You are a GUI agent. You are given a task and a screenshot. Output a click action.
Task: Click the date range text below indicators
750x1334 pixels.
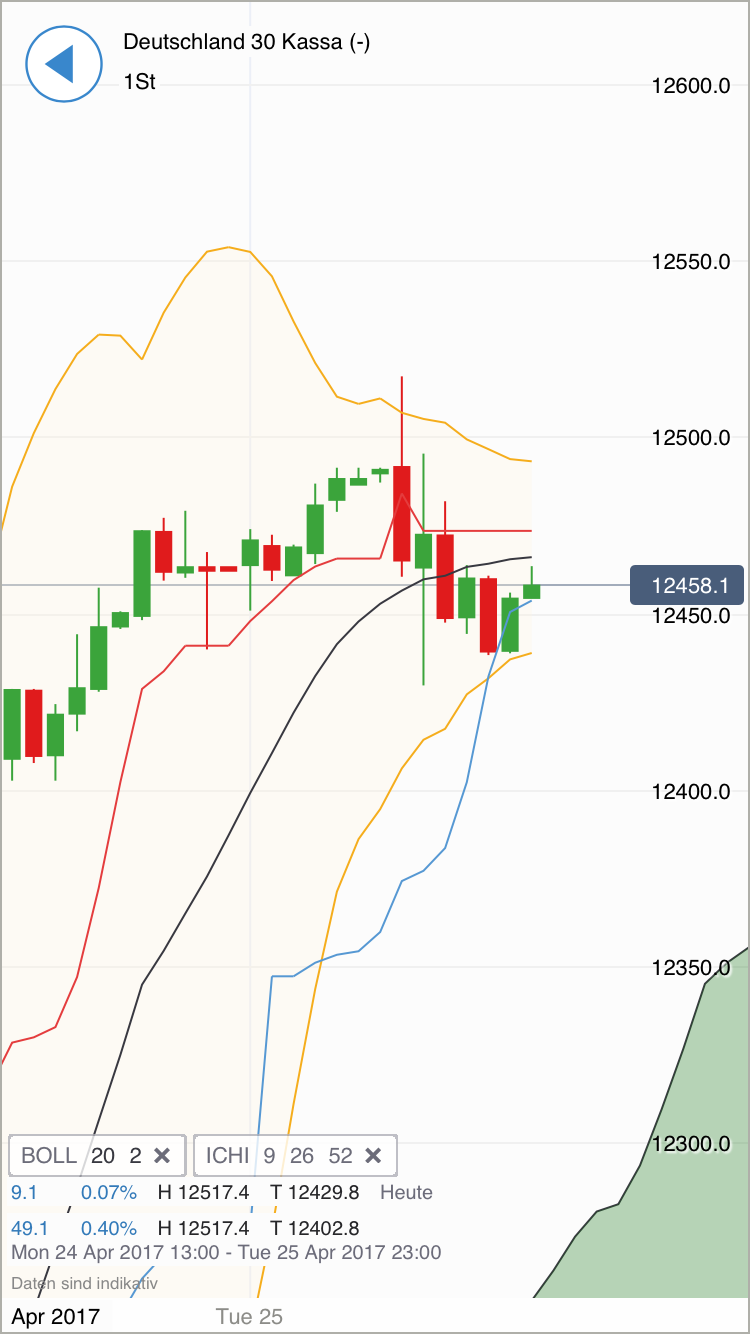click(x=225, y=1252)
